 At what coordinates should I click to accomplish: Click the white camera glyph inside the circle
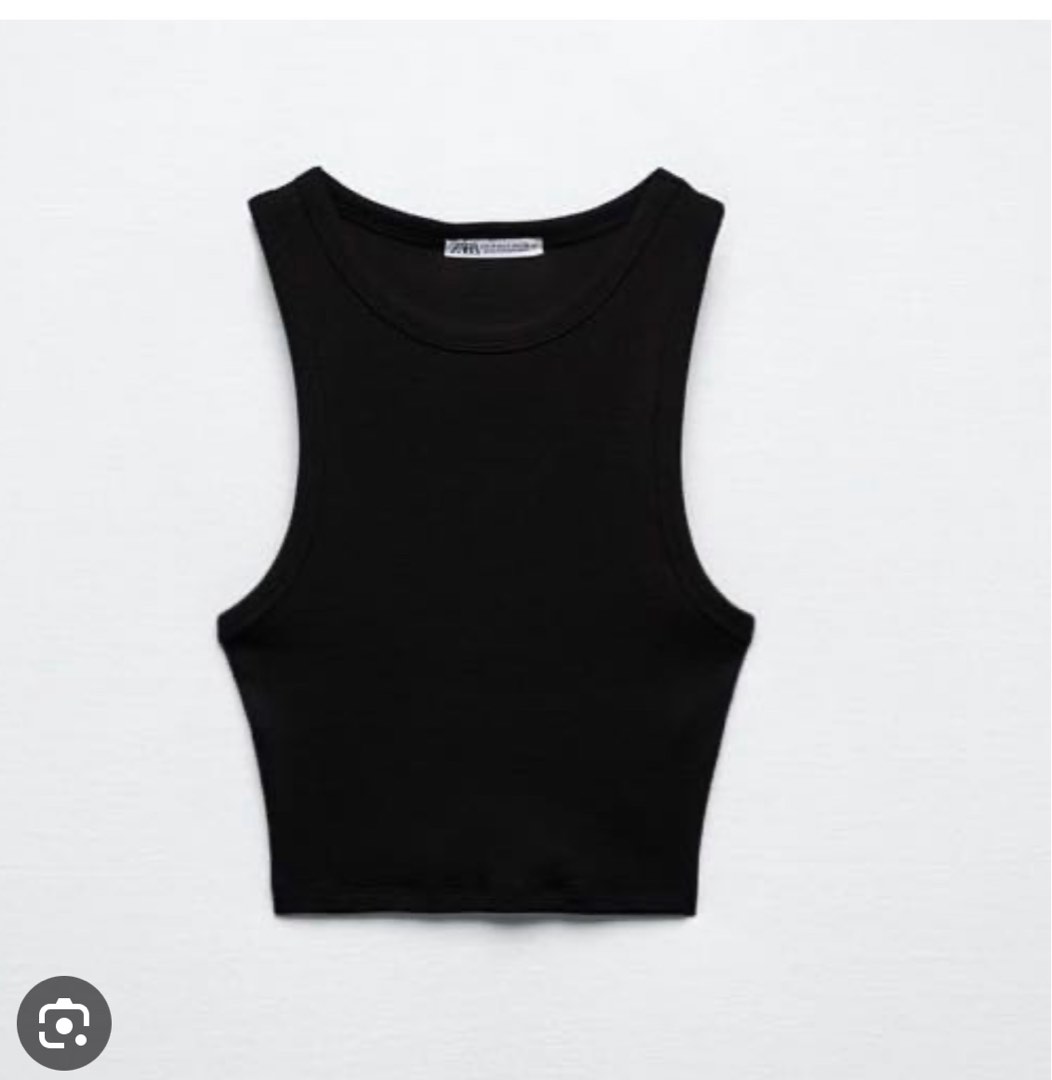66,1022
